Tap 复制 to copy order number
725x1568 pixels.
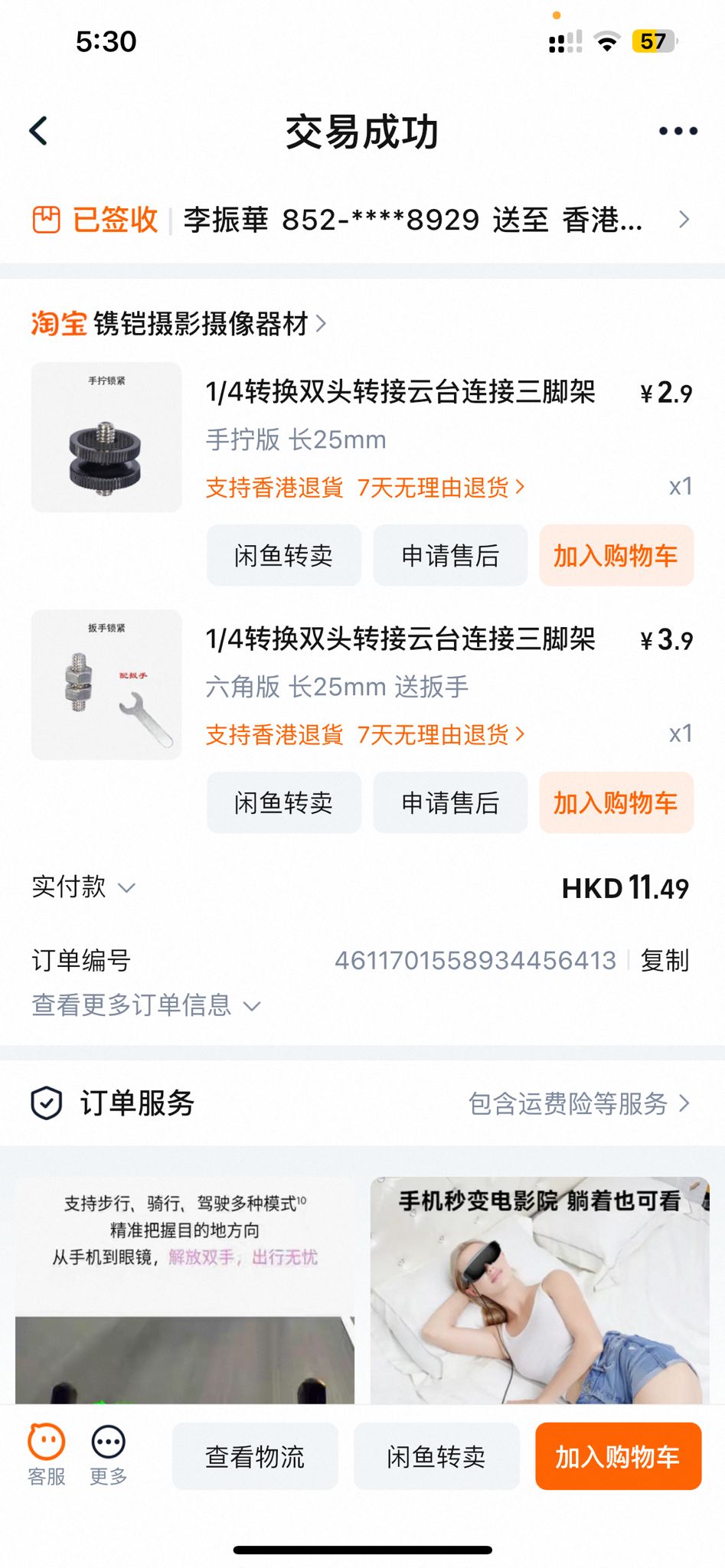(665, 961)
